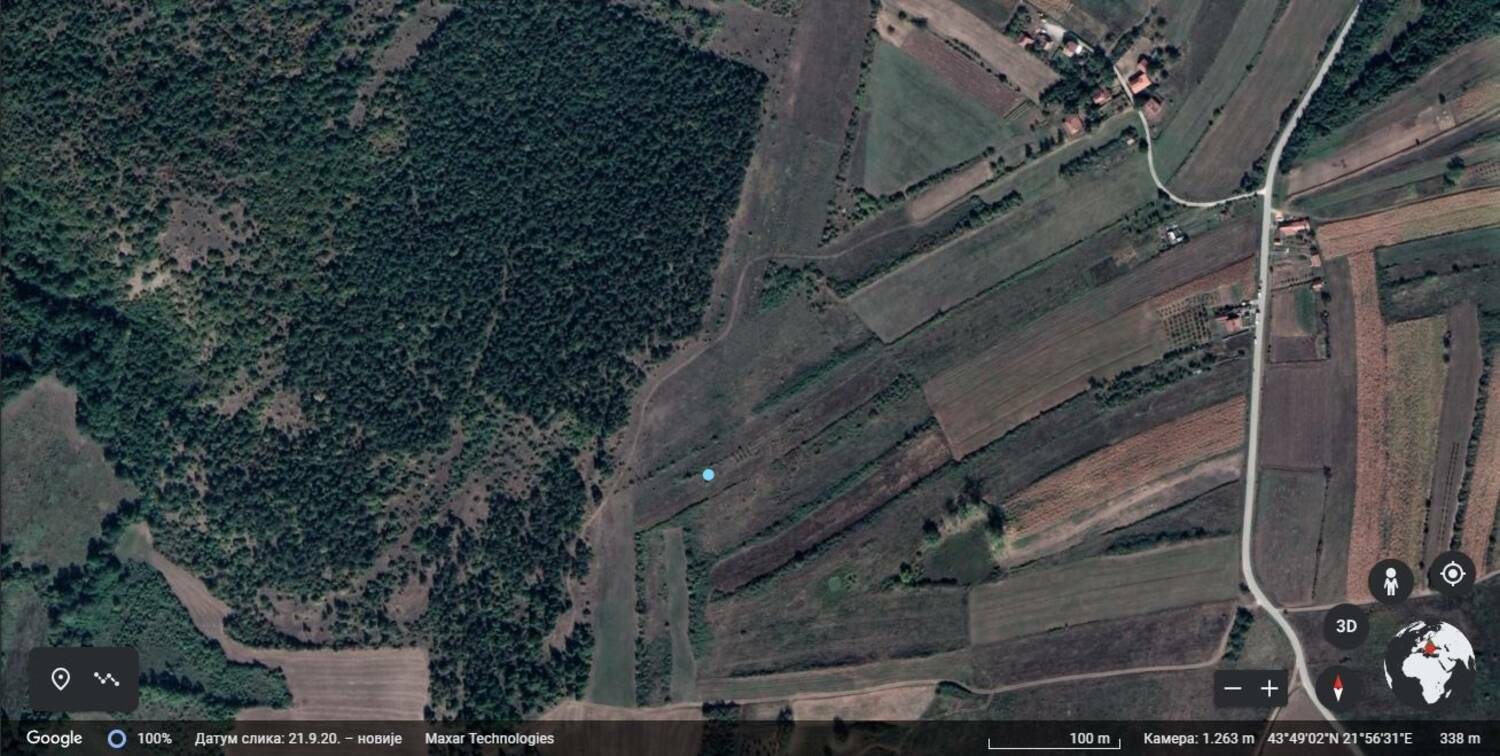Open Street View pegman
The image size is (1500, 756).
pyautogui.click(x=1390, y=580)
